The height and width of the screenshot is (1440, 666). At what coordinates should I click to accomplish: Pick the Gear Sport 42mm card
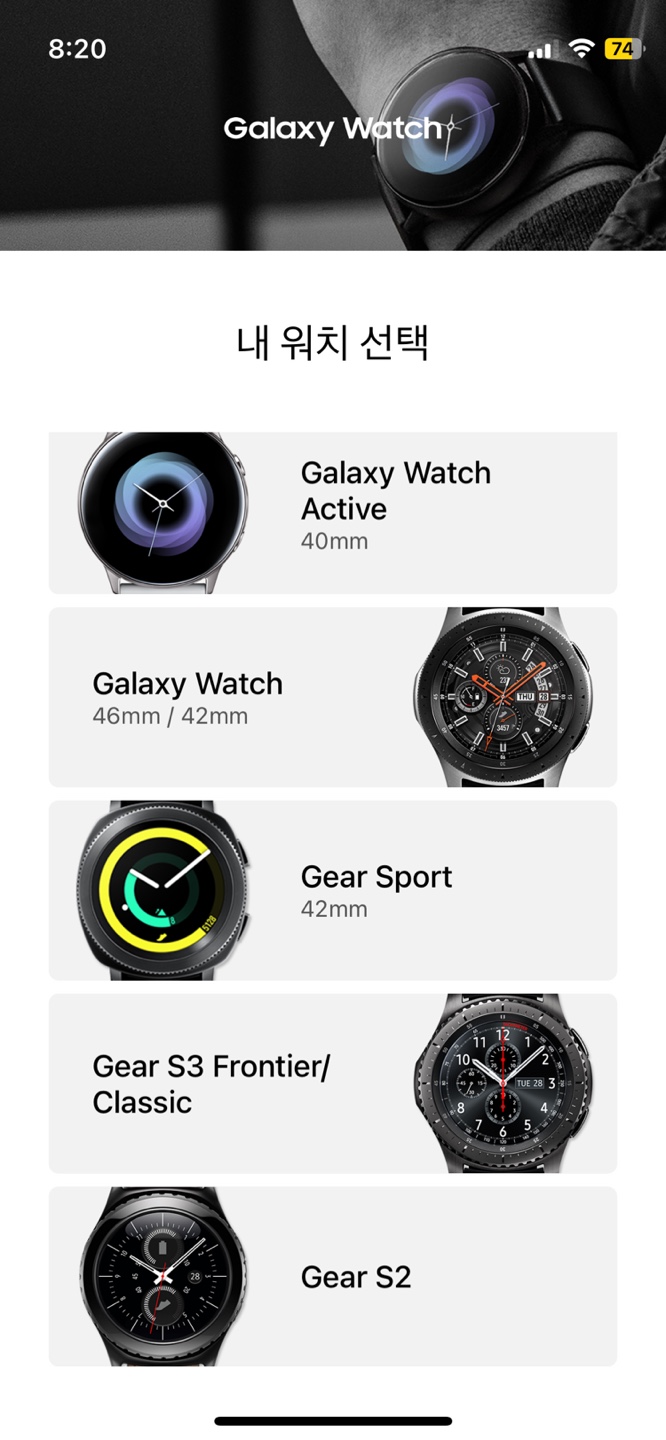[x=332, y=890]
